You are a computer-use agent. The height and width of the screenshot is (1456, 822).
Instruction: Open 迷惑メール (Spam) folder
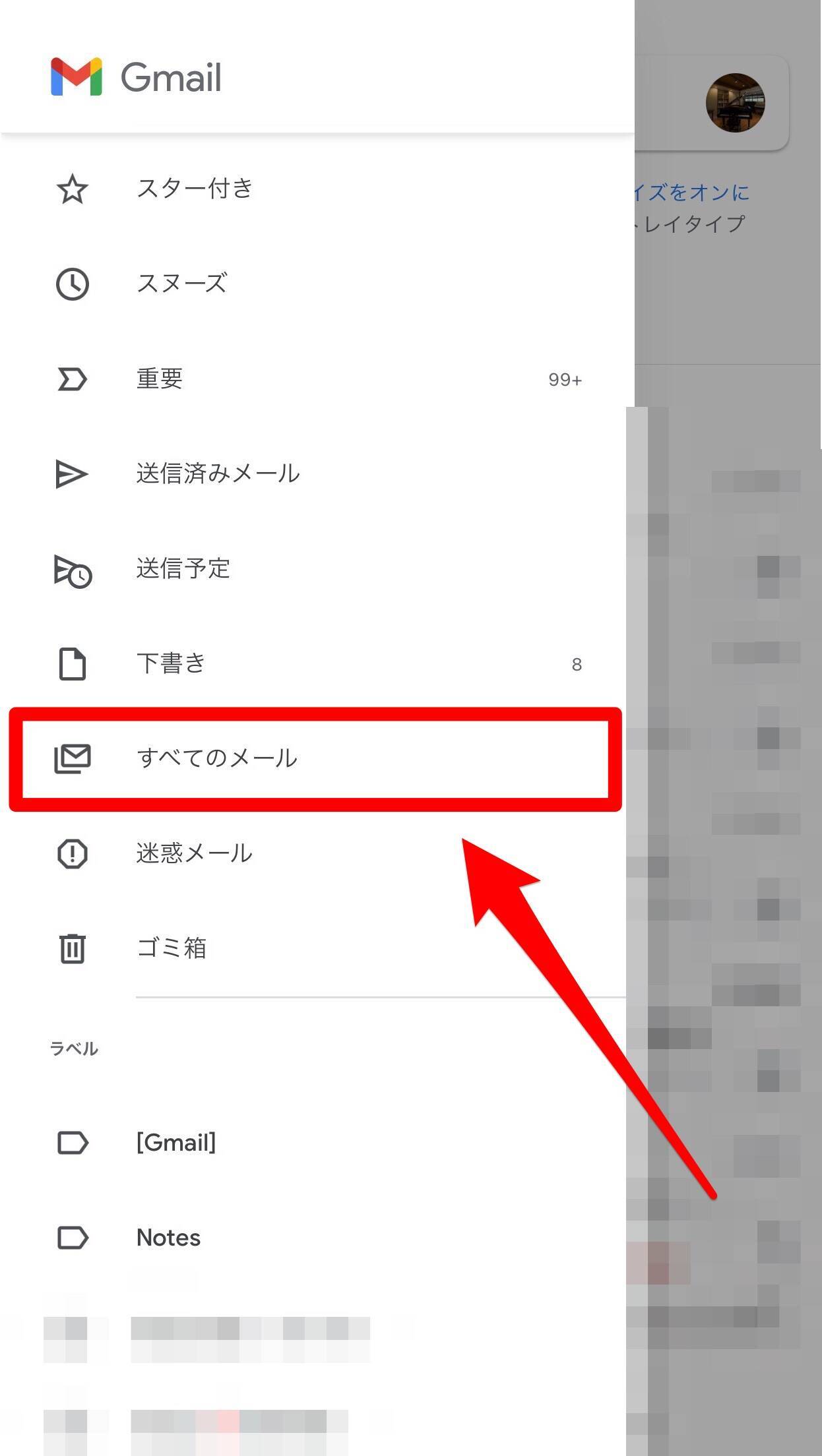(x=195, y=854)
